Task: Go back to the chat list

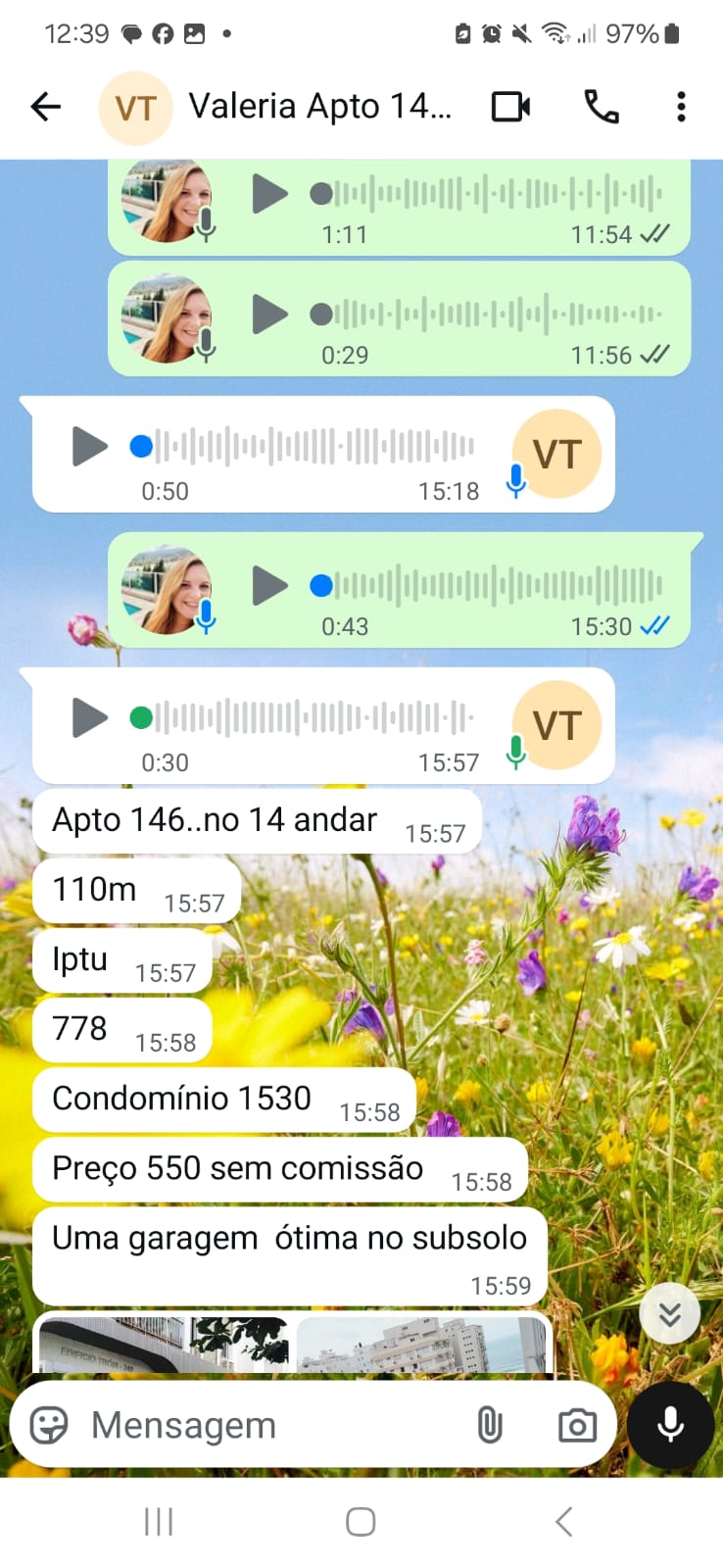Action: pyautogui.click(x=45, y=106)
